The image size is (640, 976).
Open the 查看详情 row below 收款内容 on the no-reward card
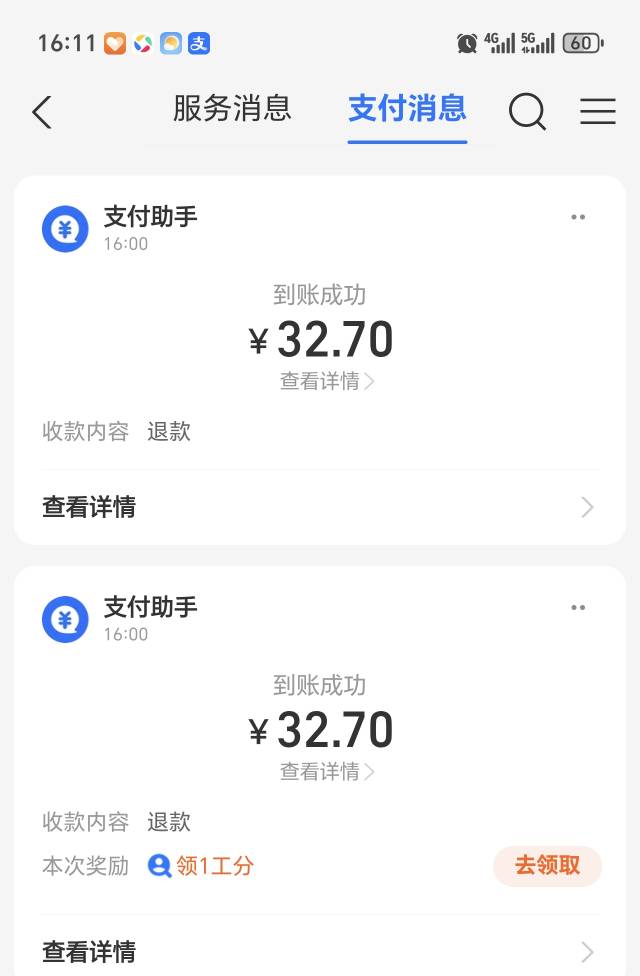click(319, 507)
